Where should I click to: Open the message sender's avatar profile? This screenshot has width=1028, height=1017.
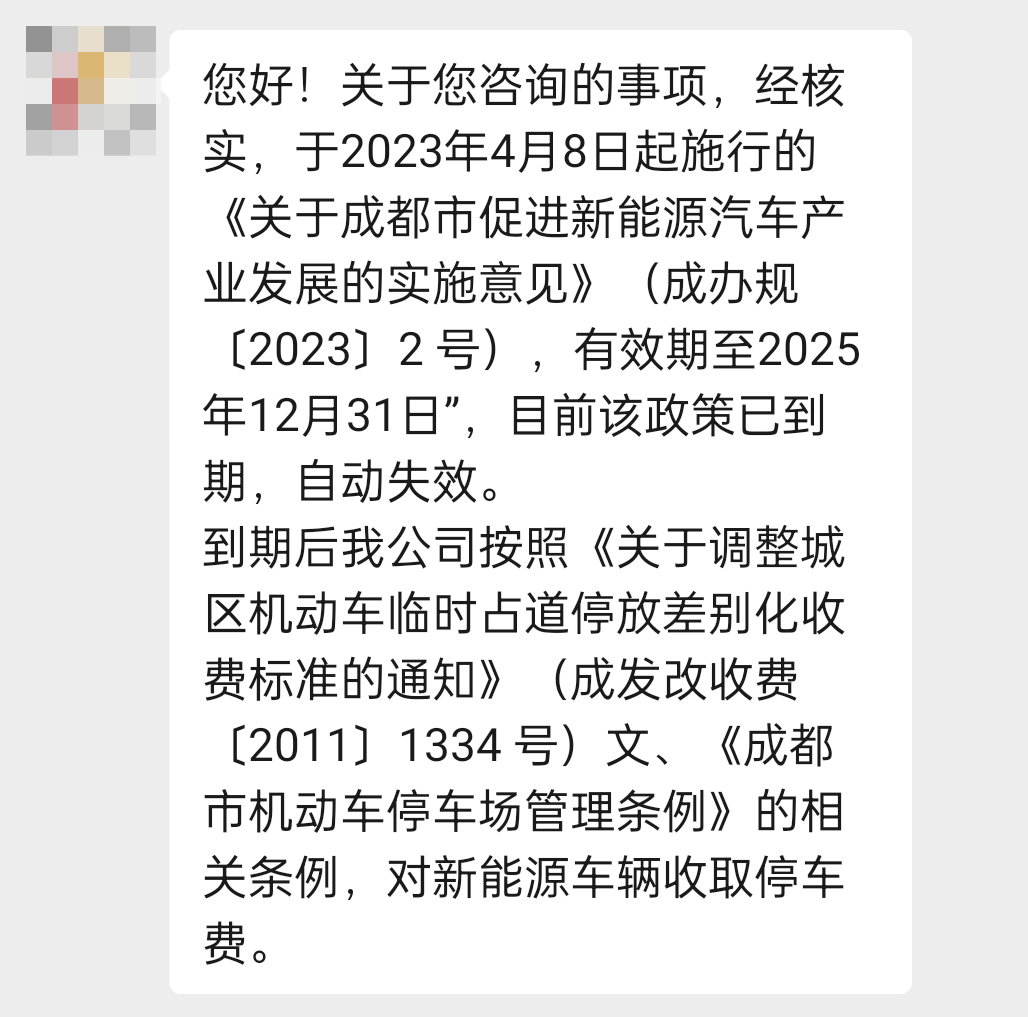(x=90, y=91)
